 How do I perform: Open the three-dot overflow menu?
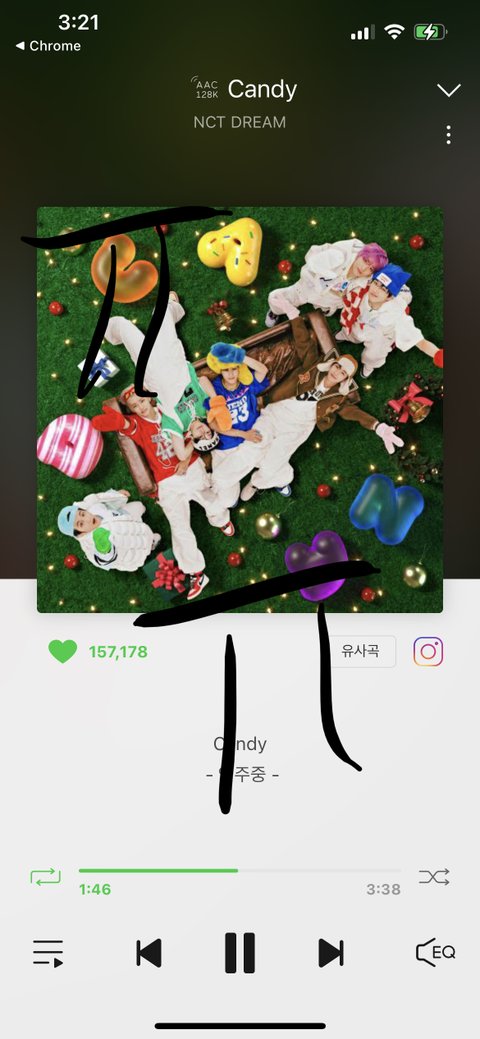coord(449,135)
